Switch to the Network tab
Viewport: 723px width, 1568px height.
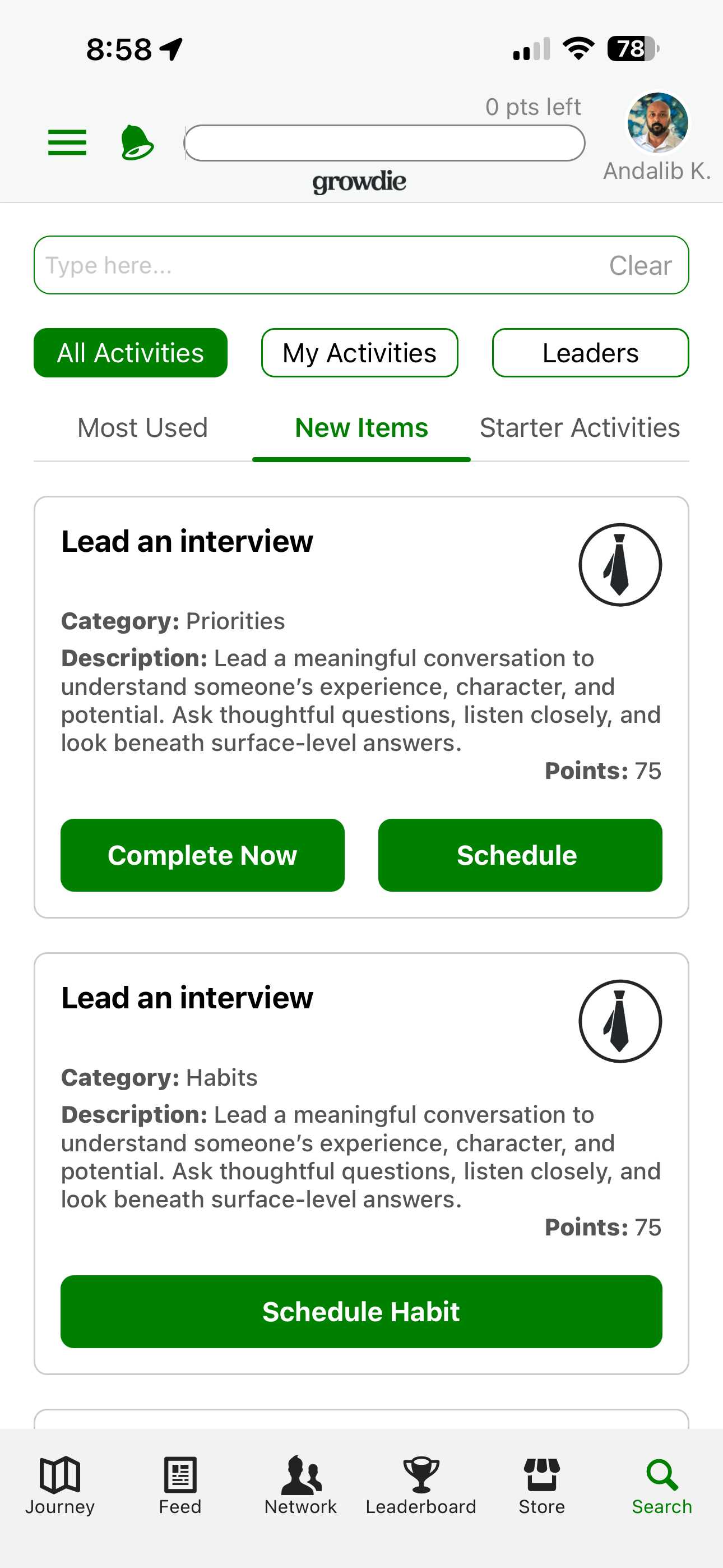click(300, 1485)
